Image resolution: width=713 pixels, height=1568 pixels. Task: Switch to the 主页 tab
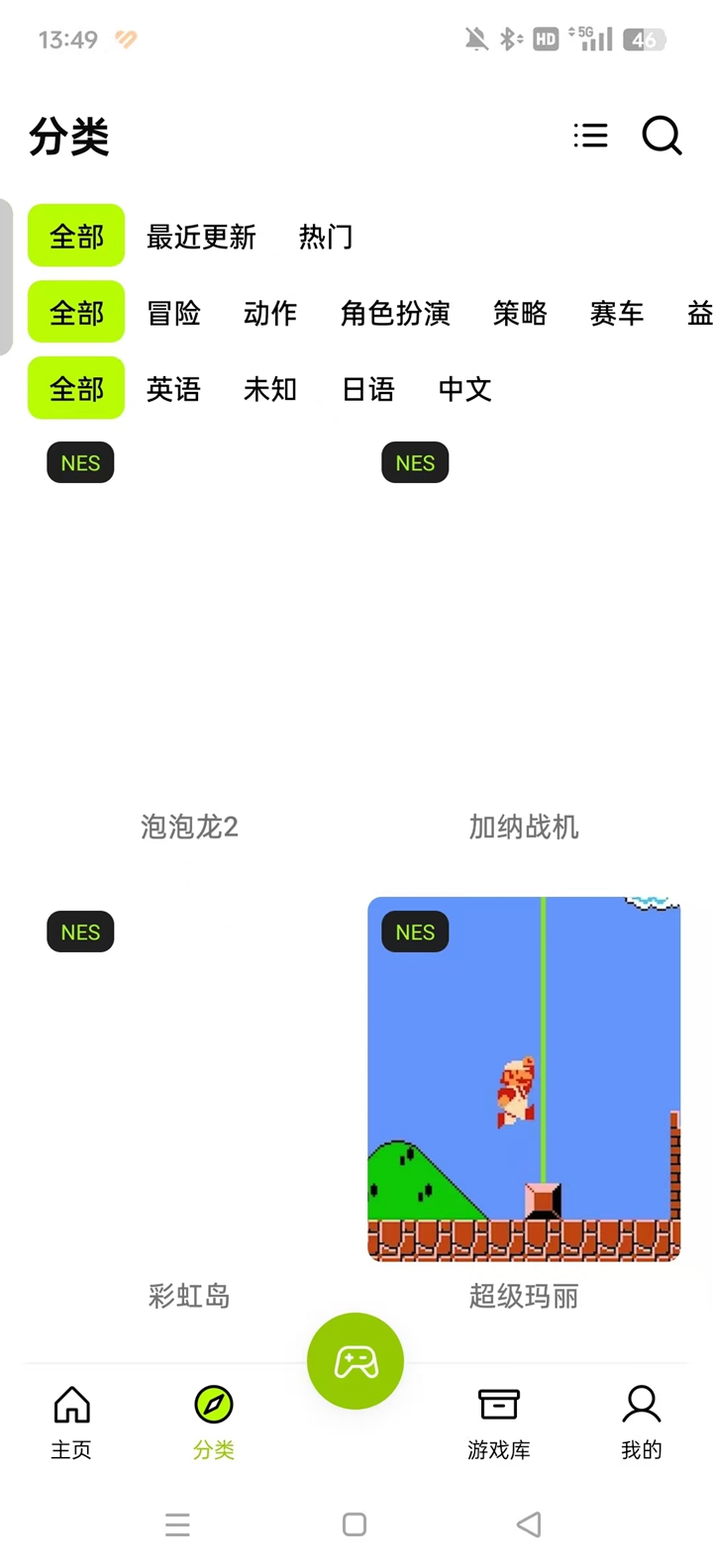[x=71, y=1421]
